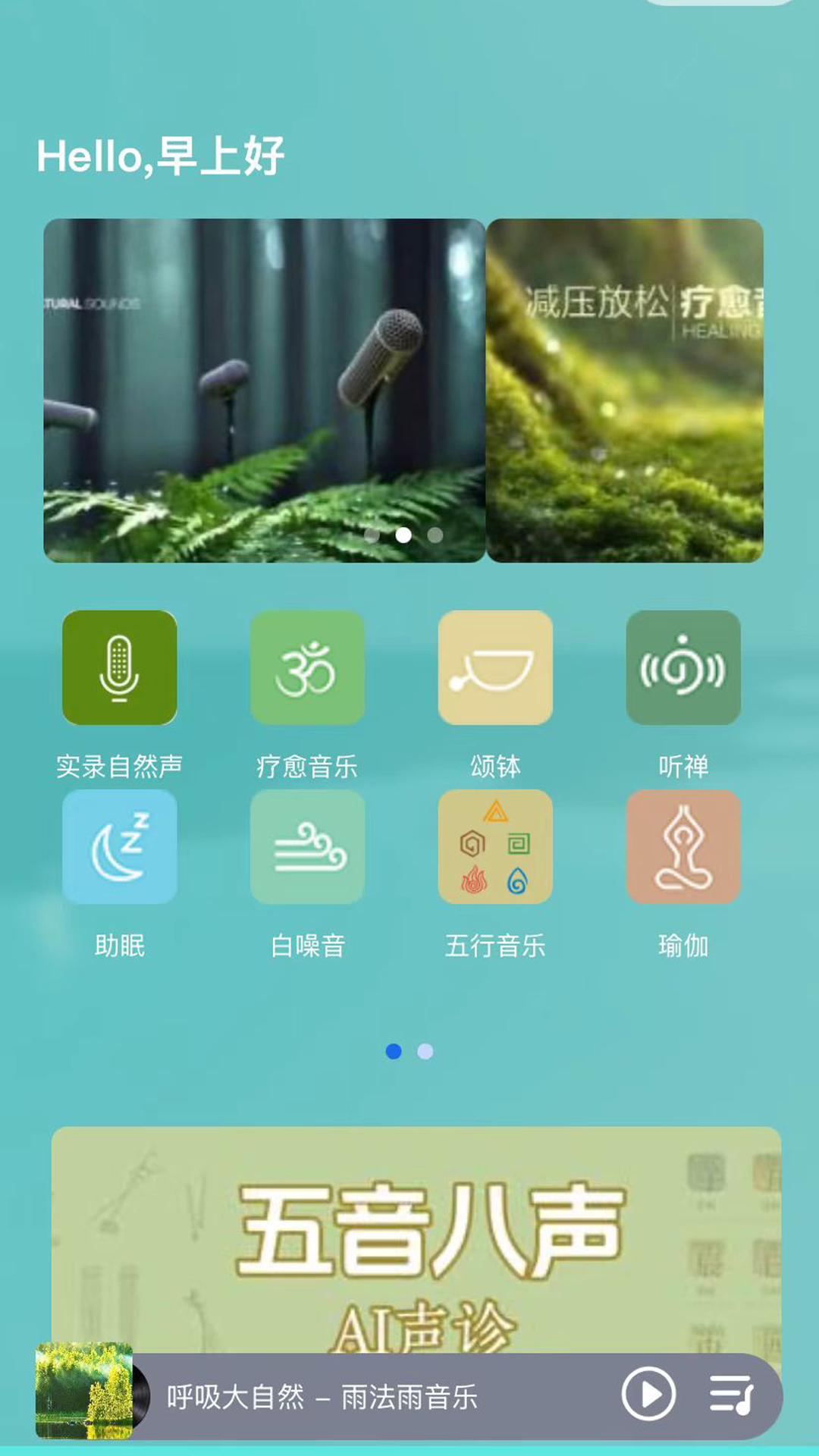
Task: Open the playlist queue icon
Action: (731, 1394)
